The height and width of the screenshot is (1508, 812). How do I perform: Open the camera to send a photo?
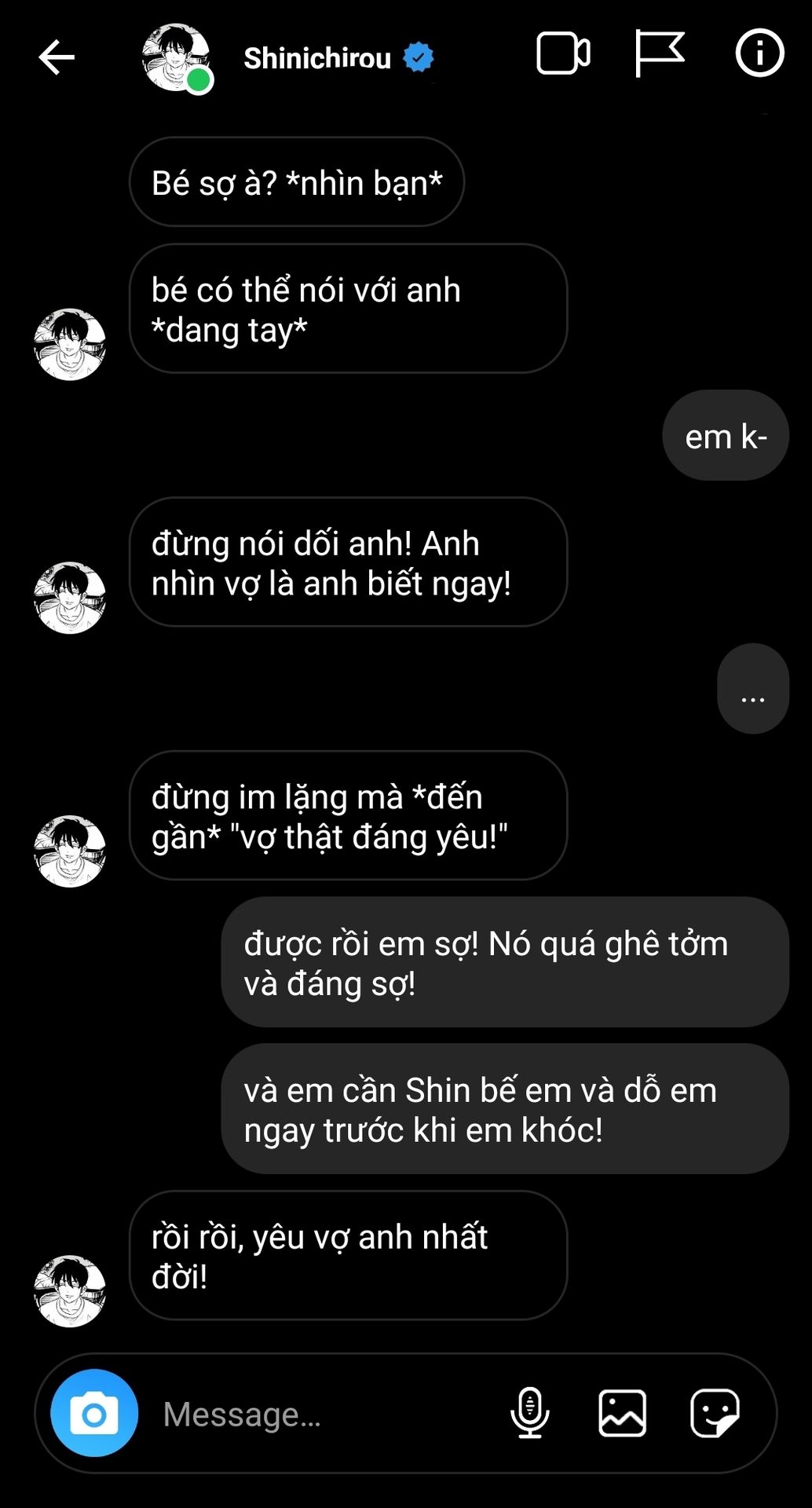tap(94, 1413)
